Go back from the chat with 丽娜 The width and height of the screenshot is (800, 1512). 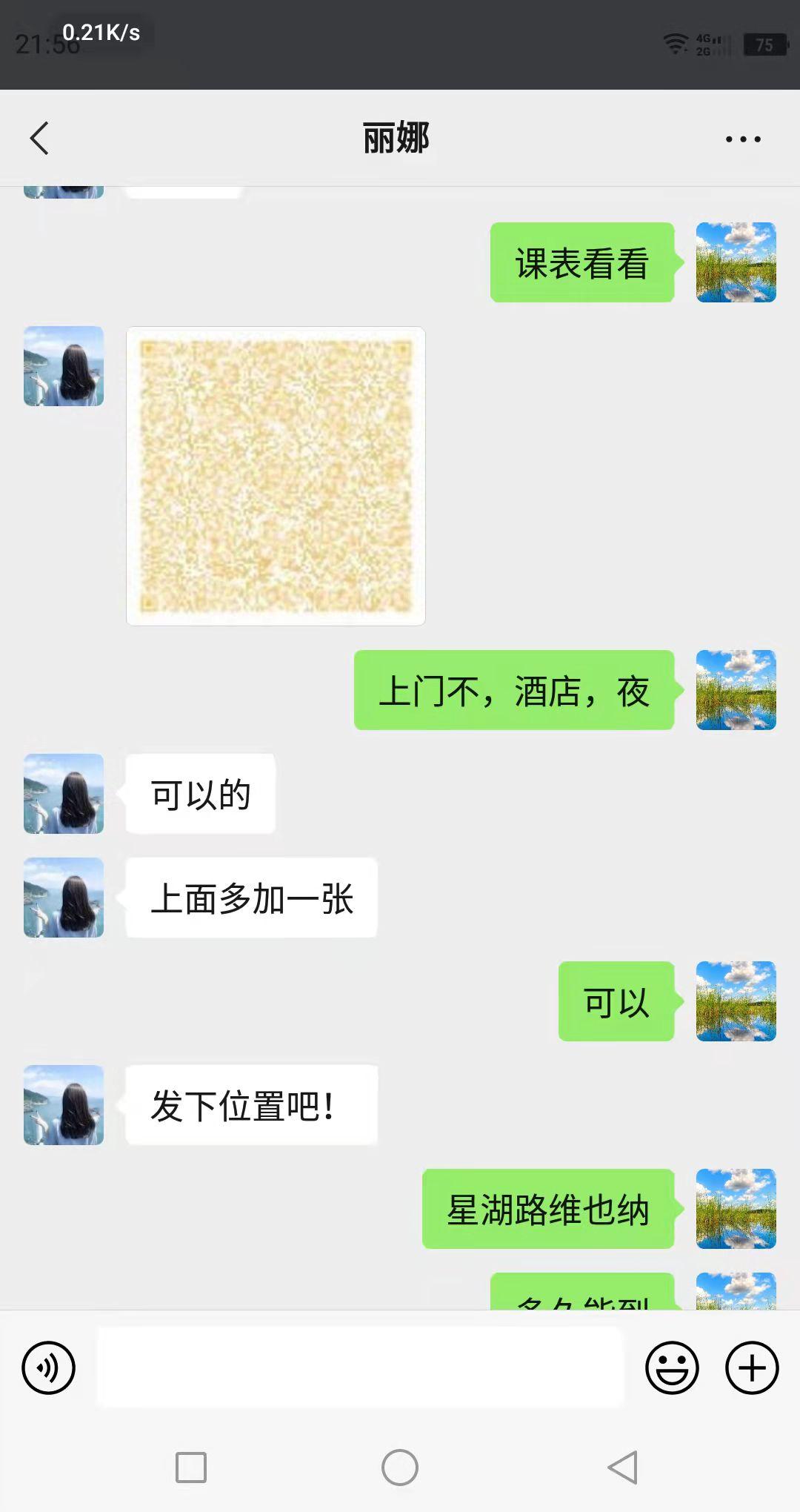39,139
